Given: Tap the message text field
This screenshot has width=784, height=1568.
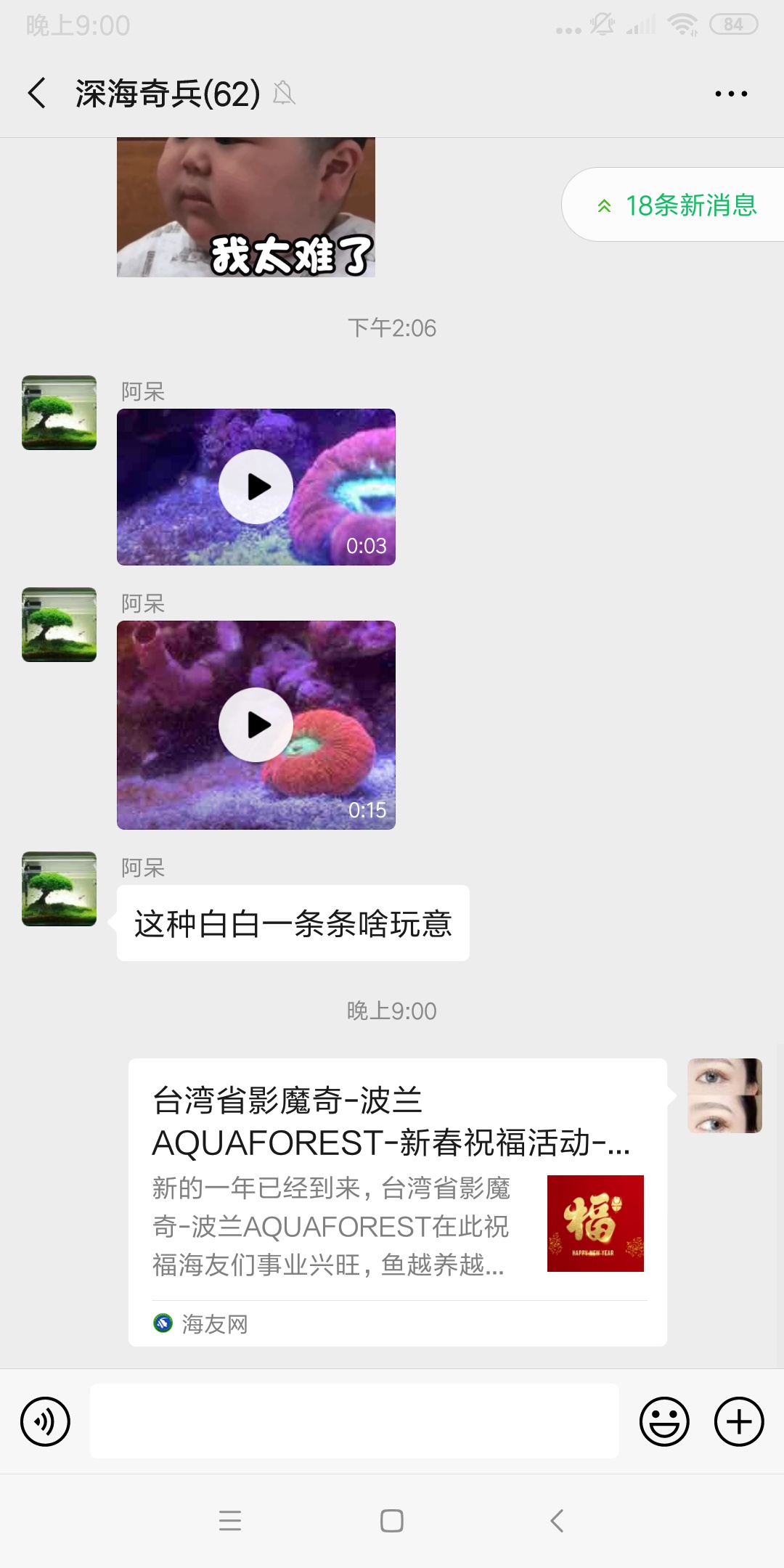Looking at the screenshot, I should click(x=354, y=1421).
